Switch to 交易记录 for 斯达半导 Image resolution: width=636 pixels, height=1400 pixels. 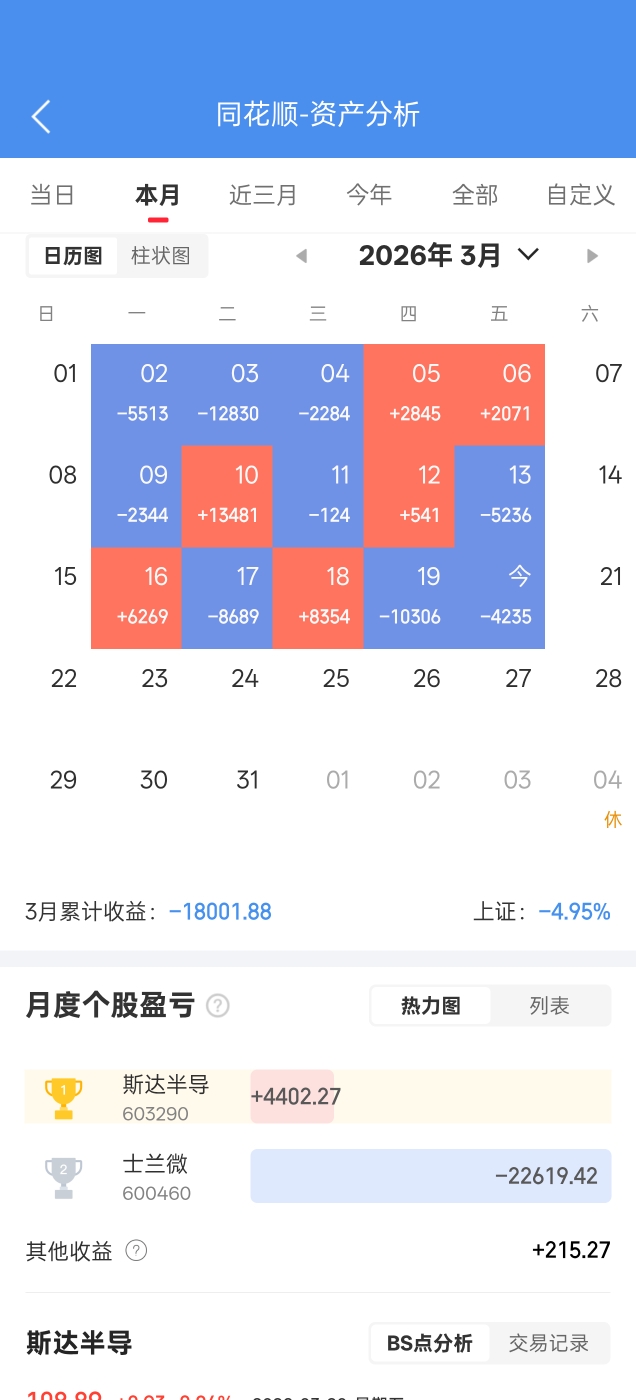[x=549, y=1343]
